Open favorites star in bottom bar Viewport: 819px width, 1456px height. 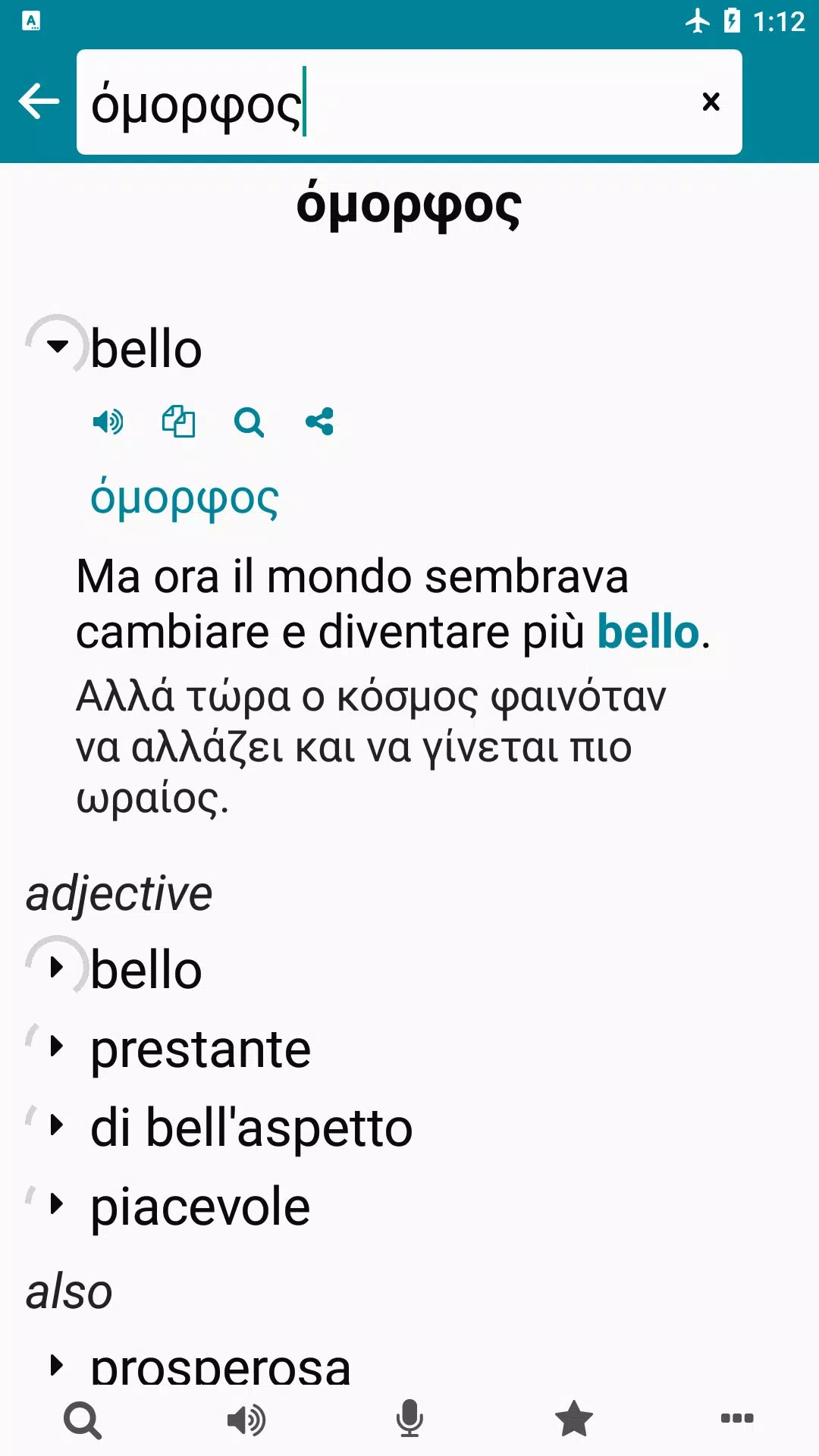(x=574, y=1420)
